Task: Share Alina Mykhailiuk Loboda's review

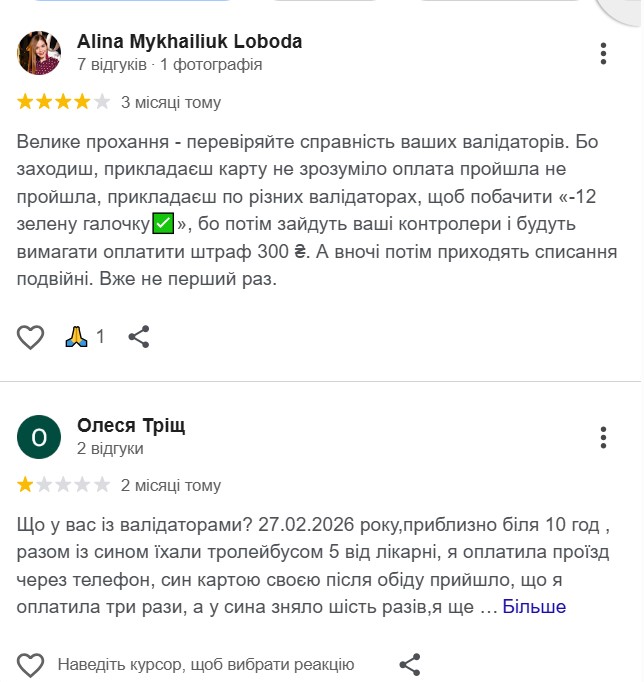Action: pyautogui.click(x=140, y=337)
